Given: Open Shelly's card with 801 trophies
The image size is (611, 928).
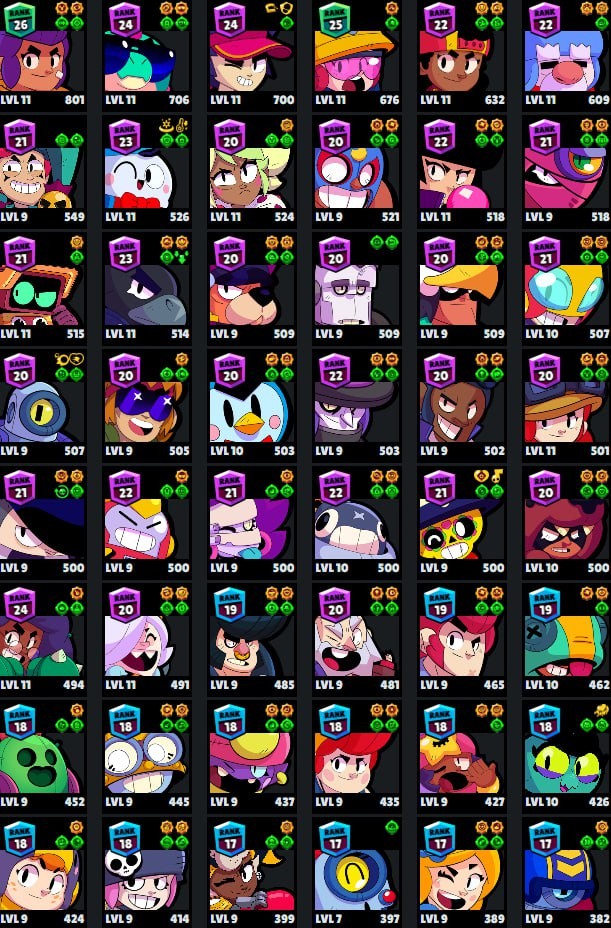Looking at the screenshot, I should [x=42, y=55].
